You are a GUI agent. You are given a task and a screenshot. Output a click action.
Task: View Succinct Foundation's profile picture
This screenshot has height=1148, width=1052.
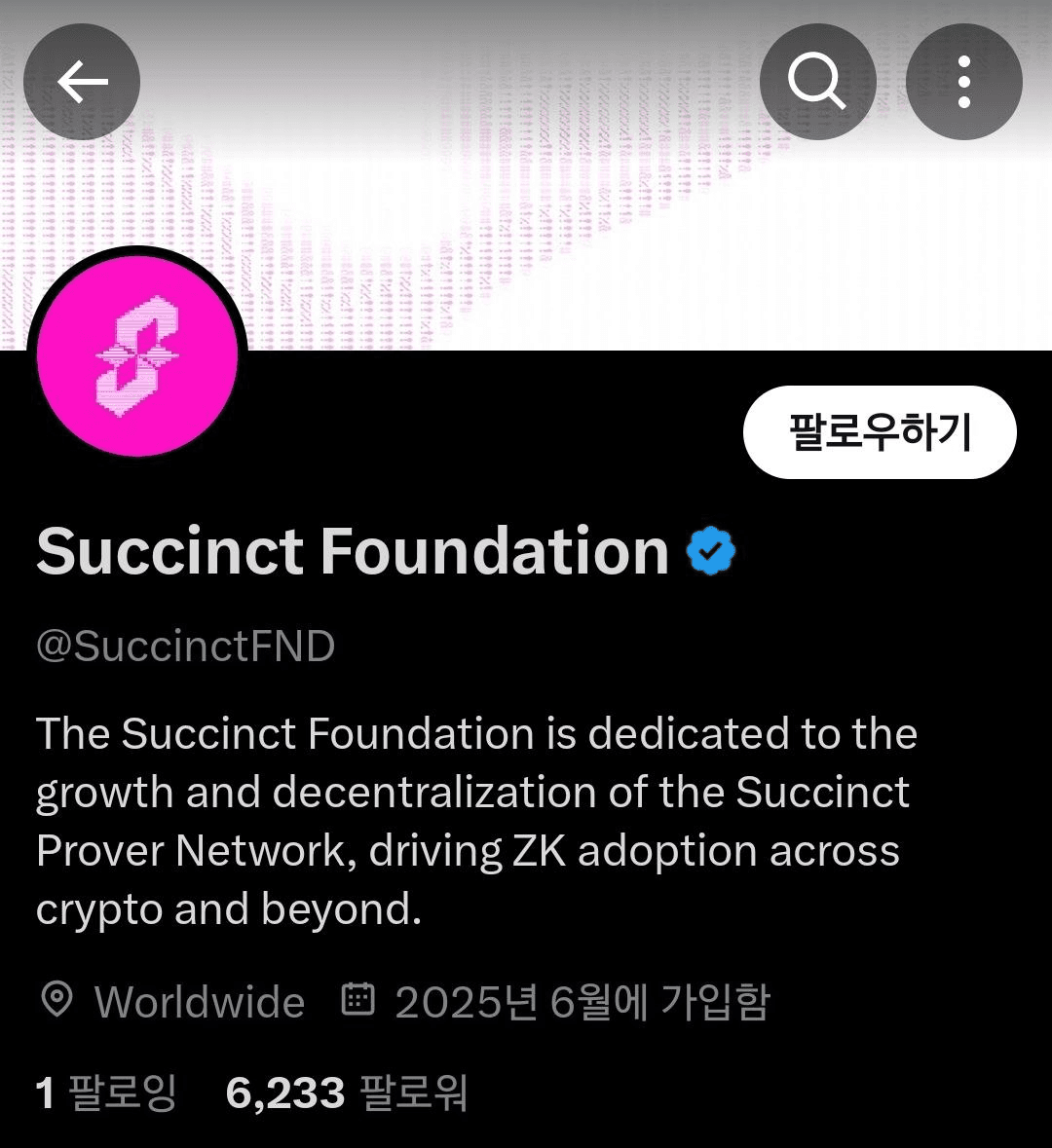coord(137,356)
